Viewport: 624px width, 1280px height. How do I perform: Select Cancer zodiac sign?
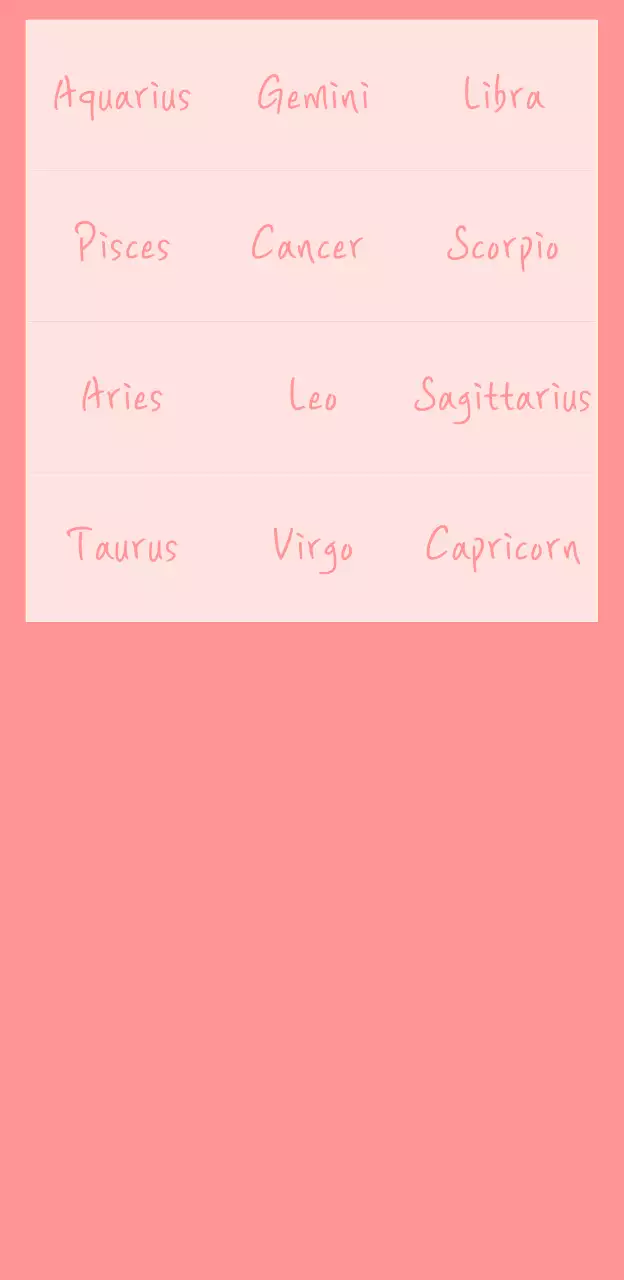[x=307, y=246]
